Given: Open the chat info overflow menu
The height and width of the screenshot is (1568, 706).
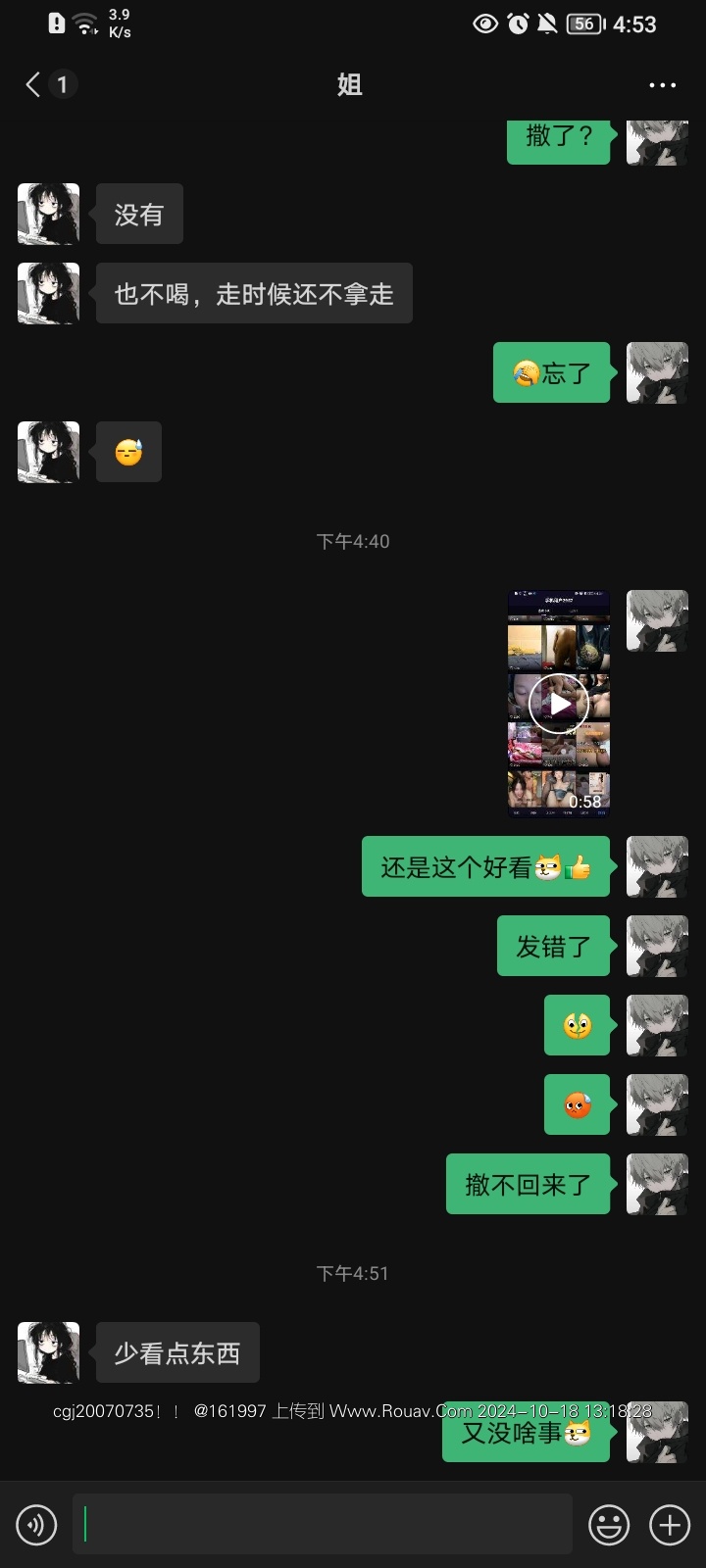Looking at the screenshot, I should click(662, 85).
